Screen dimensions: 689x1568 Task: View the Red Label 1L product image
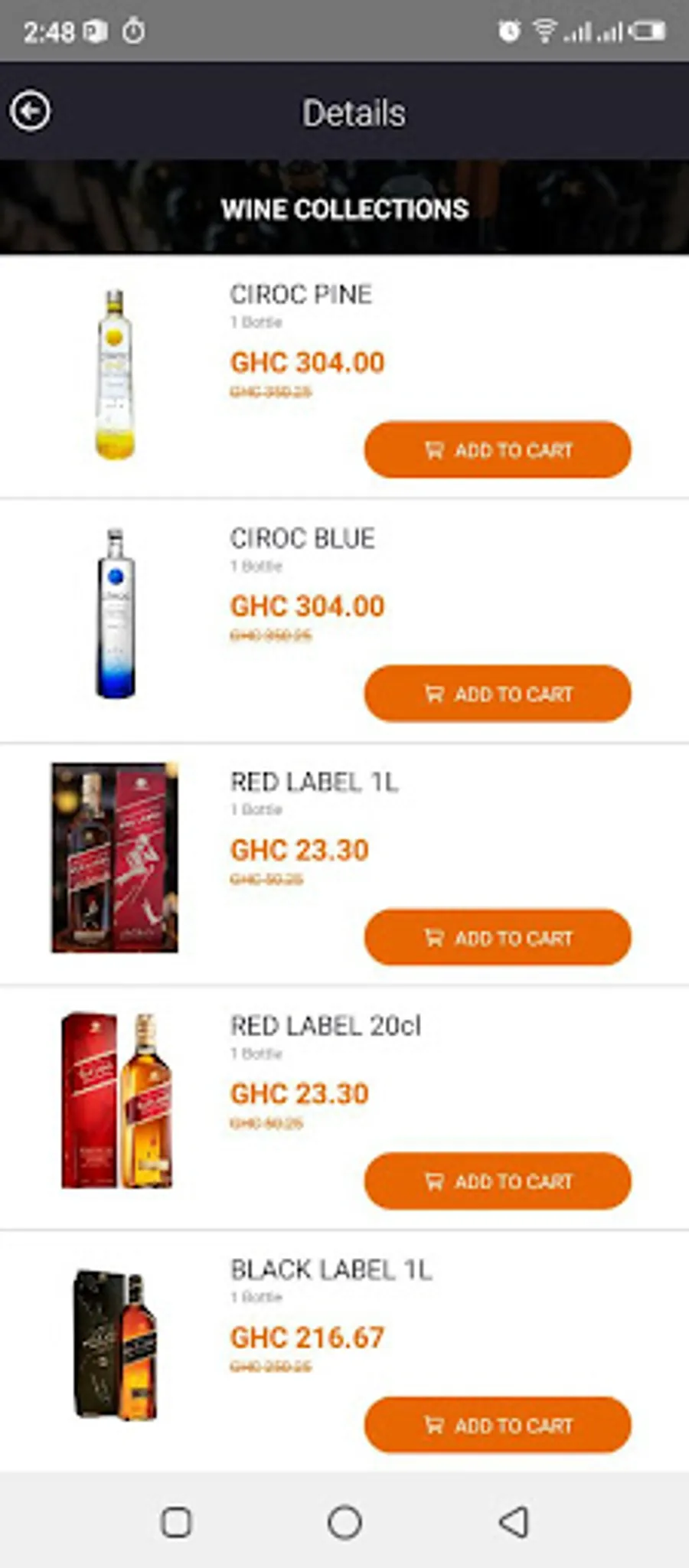(x=115, y=857)
